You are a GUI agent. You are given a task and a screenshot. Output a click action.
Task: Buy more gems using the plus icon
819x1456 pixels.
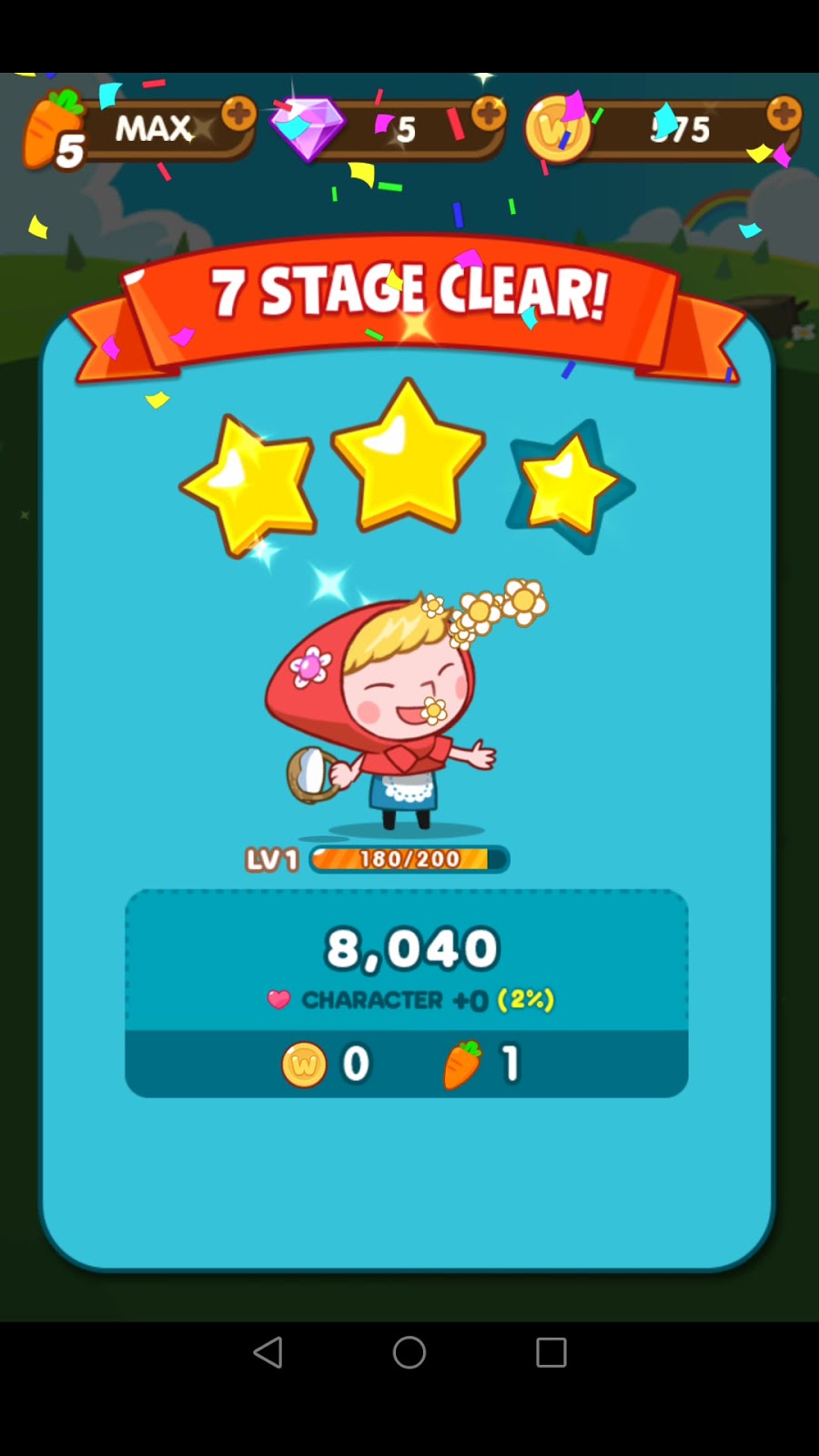tap(489, 115)
